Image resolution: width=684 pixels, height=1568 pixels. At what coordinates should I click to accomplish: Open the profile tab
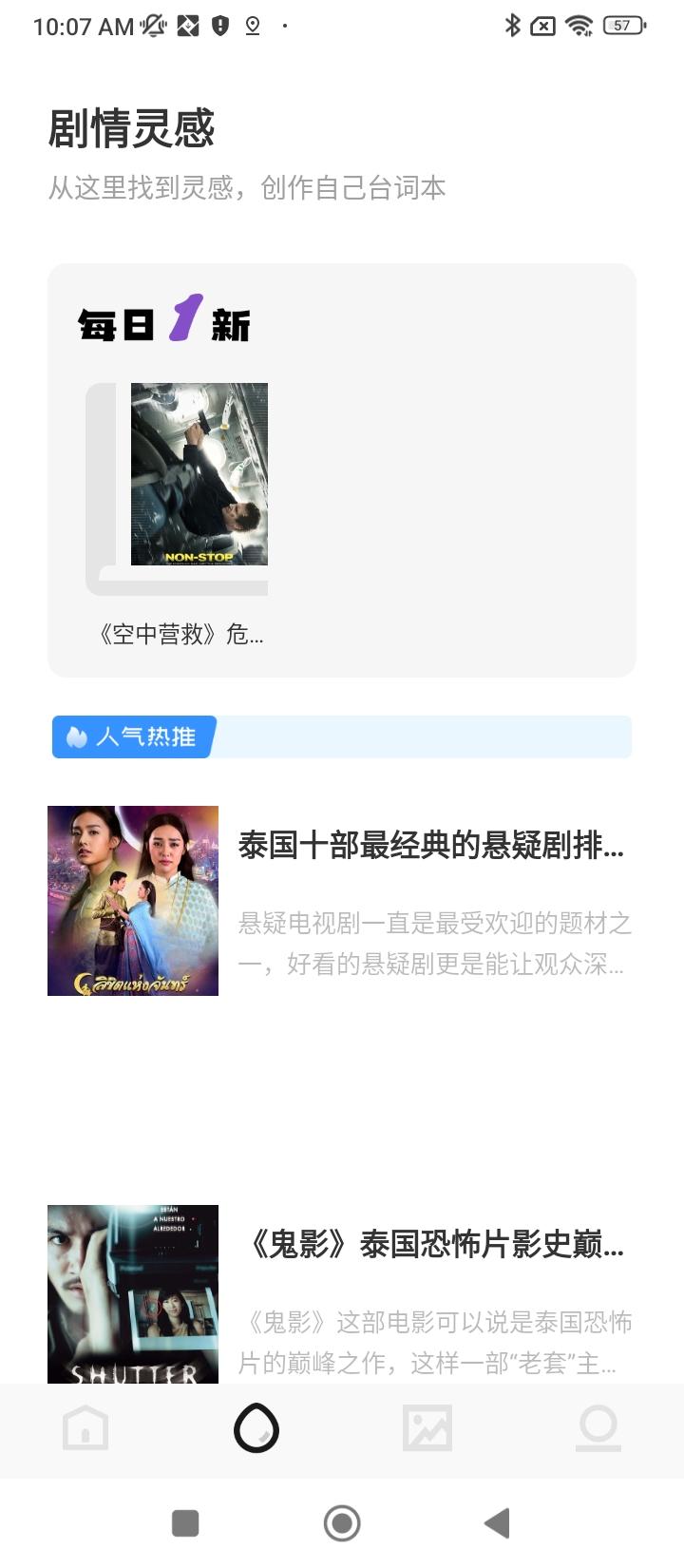click(598, 1428)
